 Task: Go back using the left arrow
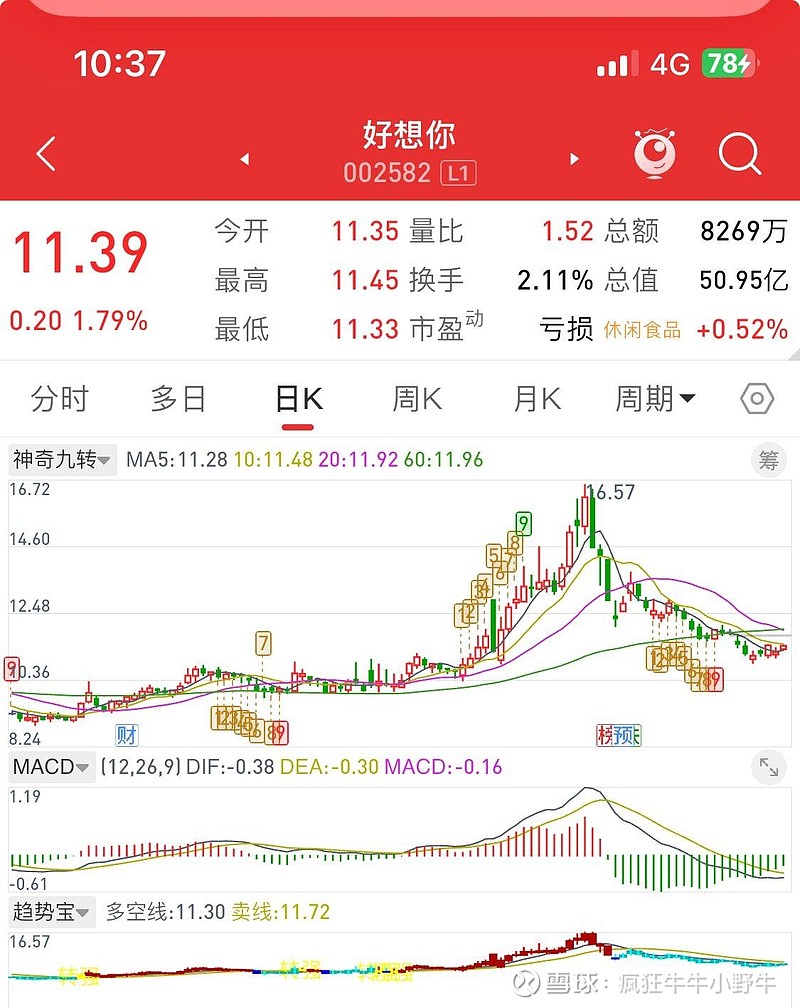click(46, 155)
